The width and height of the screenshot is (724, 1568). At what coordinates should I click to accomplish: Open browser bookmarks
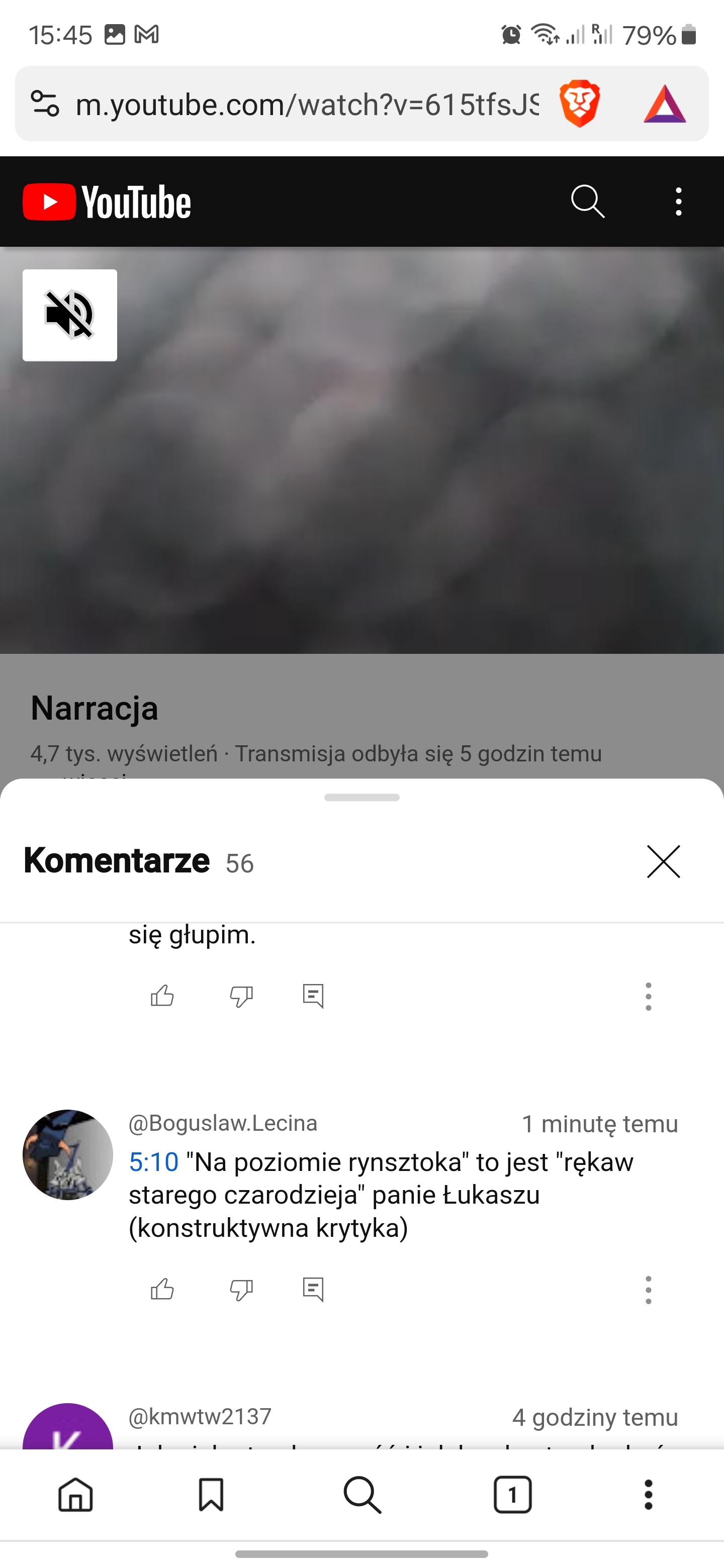click(211, 1495)
